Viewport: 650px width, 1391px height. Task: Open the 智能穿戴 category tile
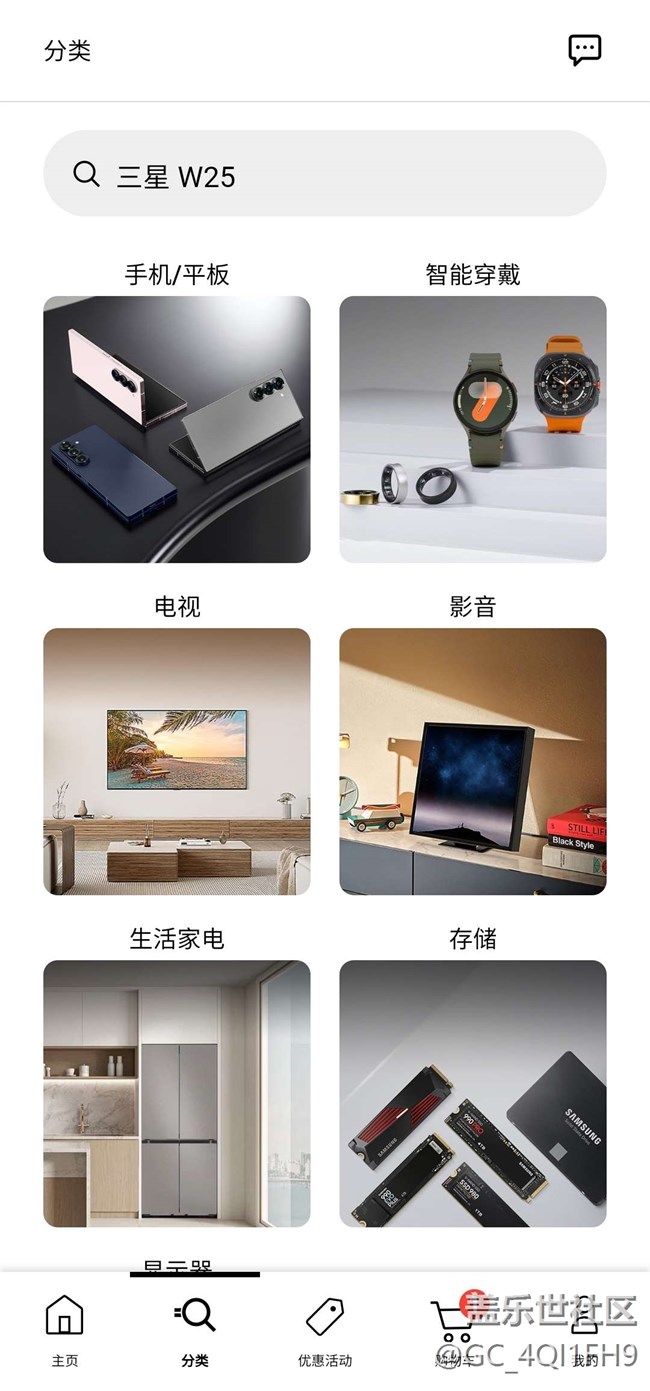[x=472, y=429]
